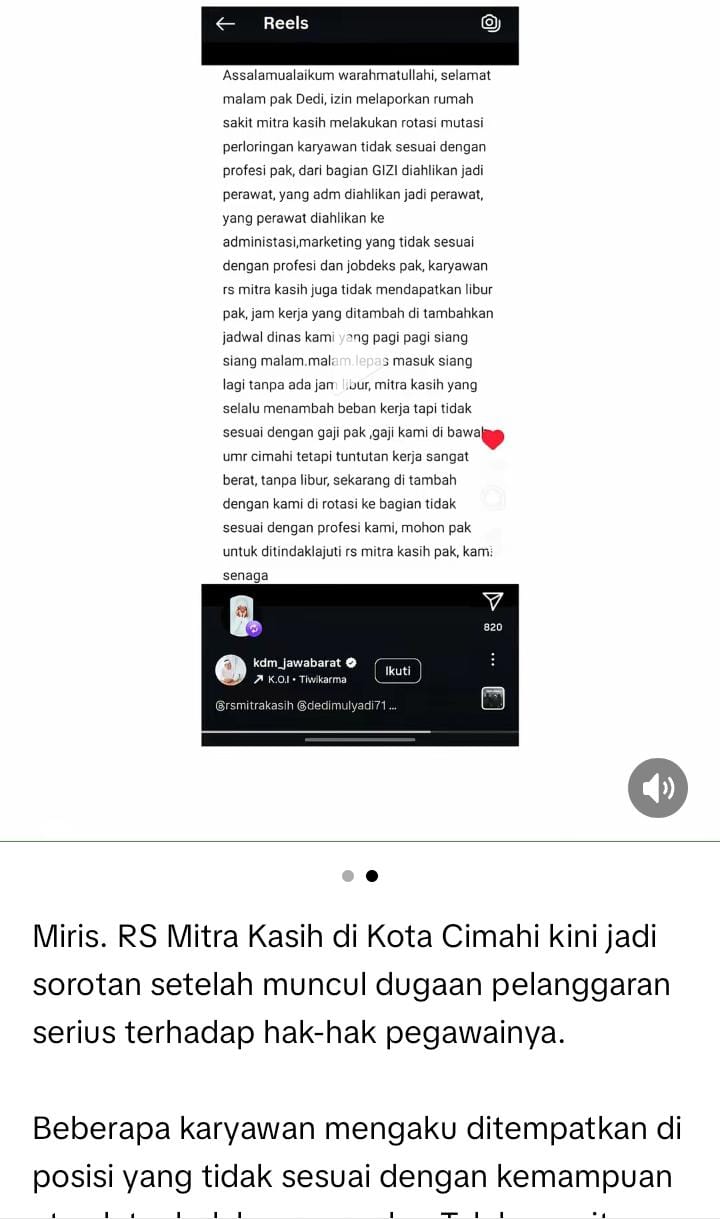This screenshot has width=720, height=1219.
Task: Toggle the video sound speaker button
Action: [x=657, y=788]
